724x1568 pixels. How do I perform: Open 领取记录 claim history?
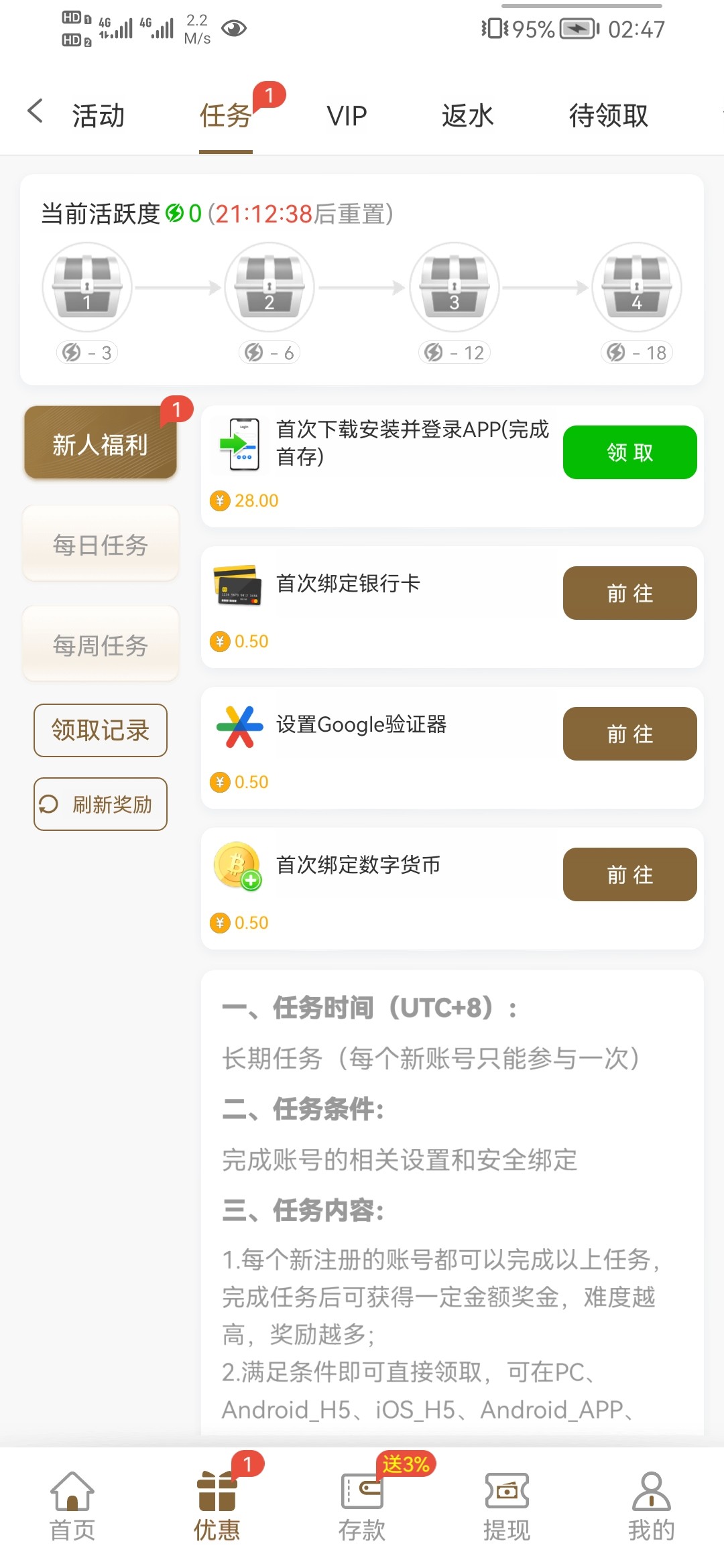[101, 730]
